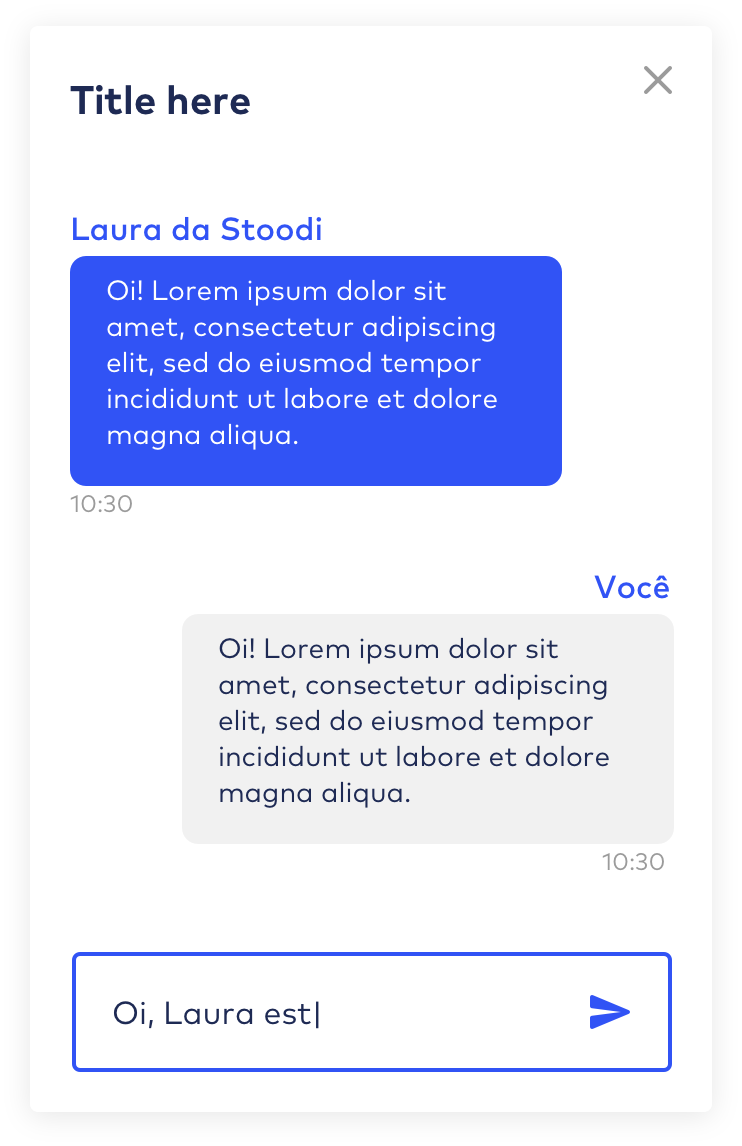Send the typed message
This screenshot has width=742, height=1146.
point(610,1012)
